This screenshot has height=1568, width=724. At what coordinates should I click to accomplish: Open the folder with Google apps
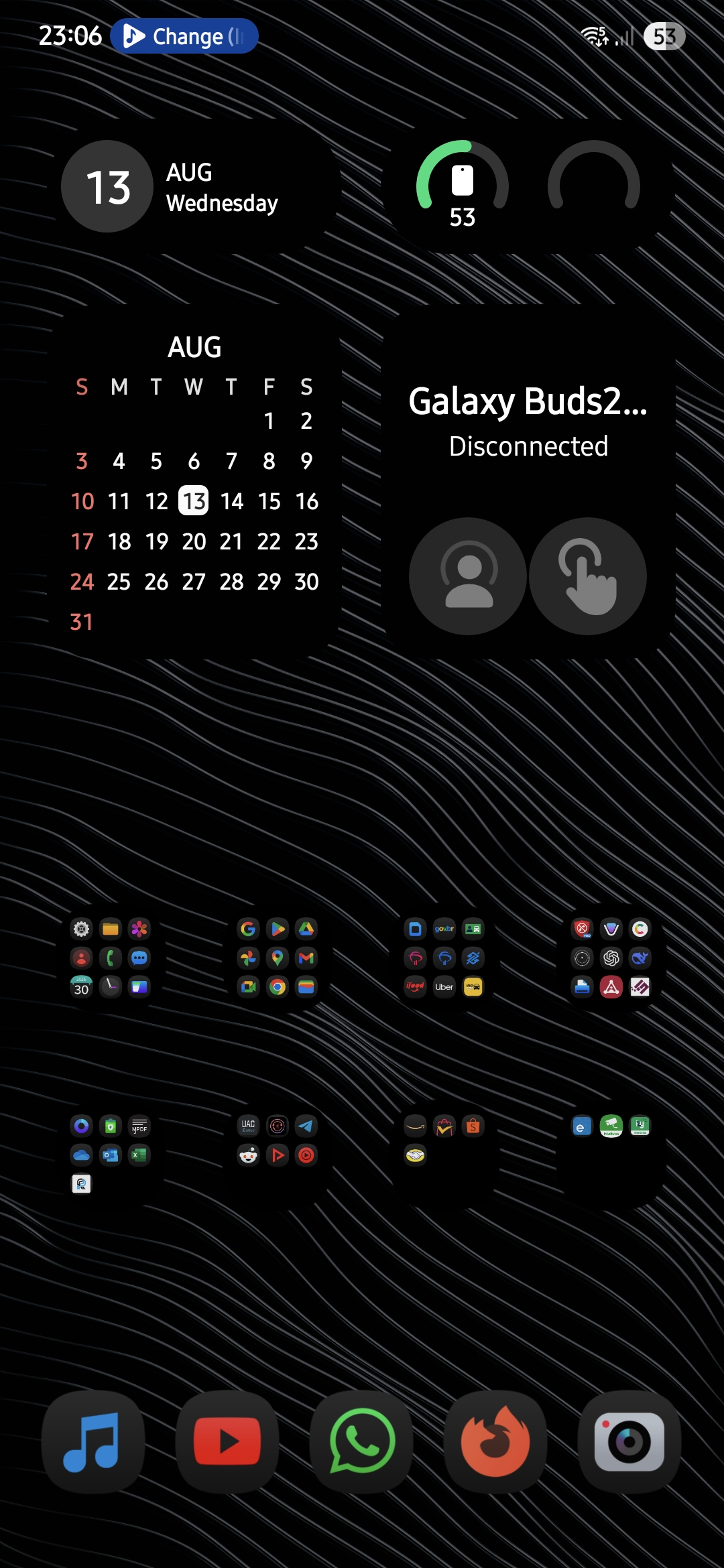click(278, 958)
